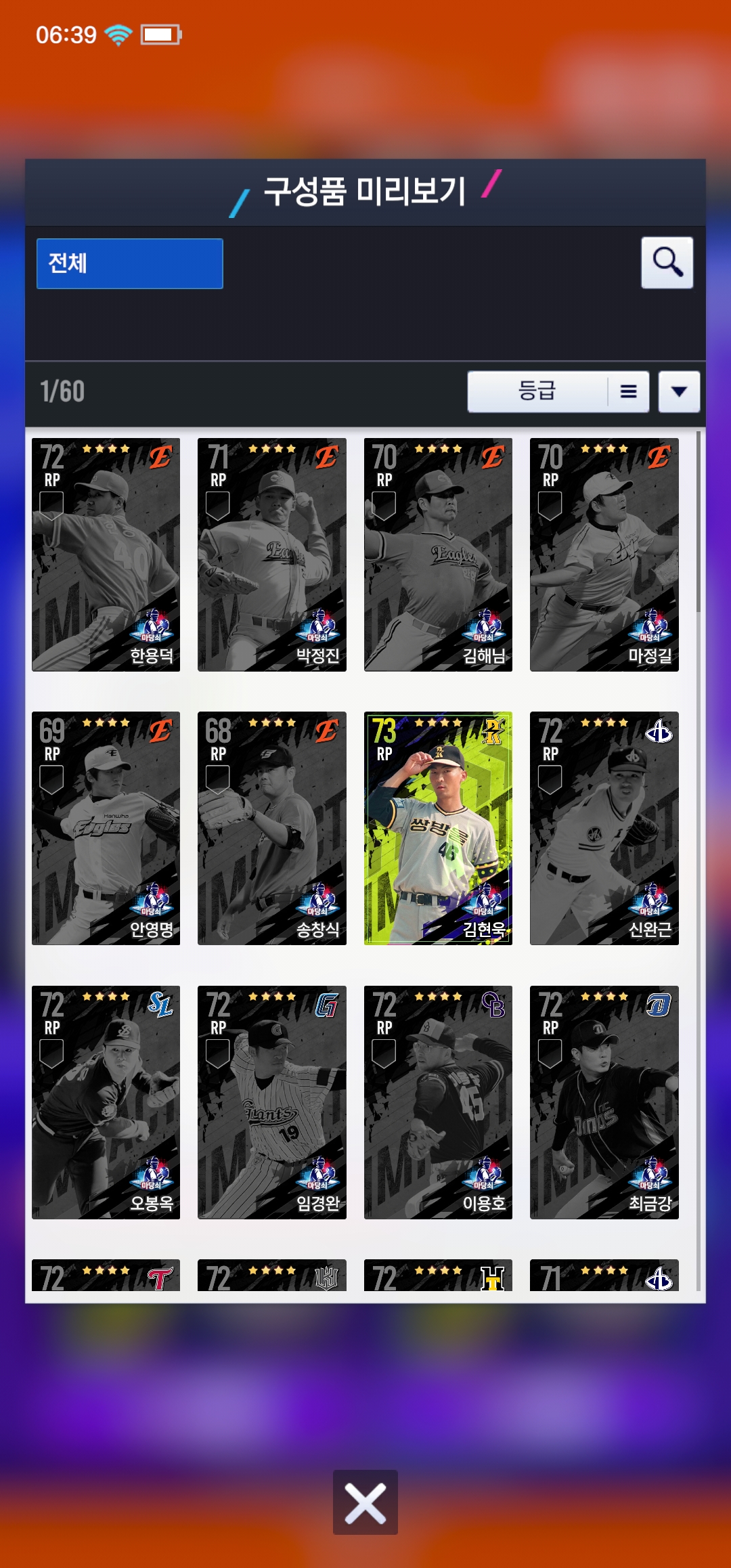The image size is (731, 1568).
Task: Select the 마정길 player card
Action: (604, 554)
